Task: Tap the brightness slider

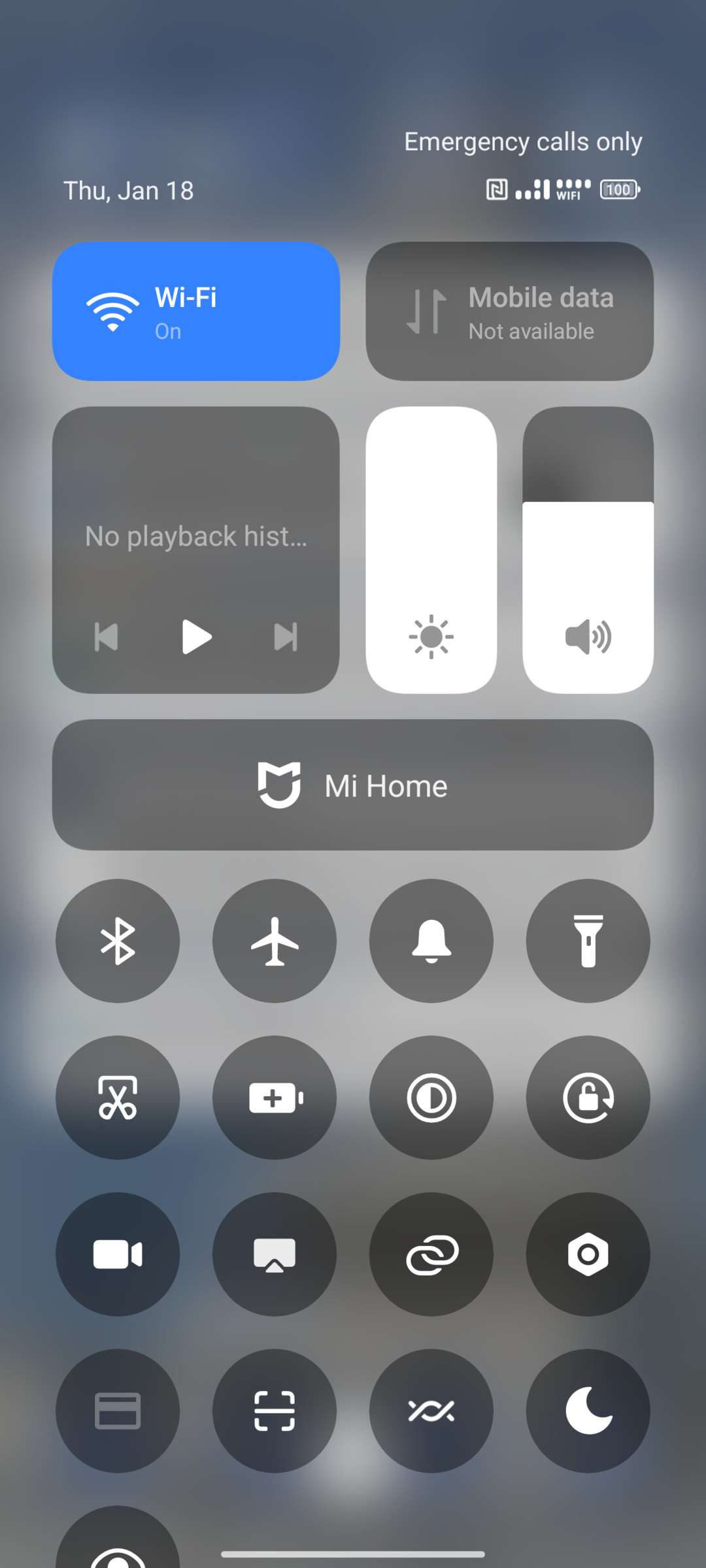Action: tap(431, 550)
